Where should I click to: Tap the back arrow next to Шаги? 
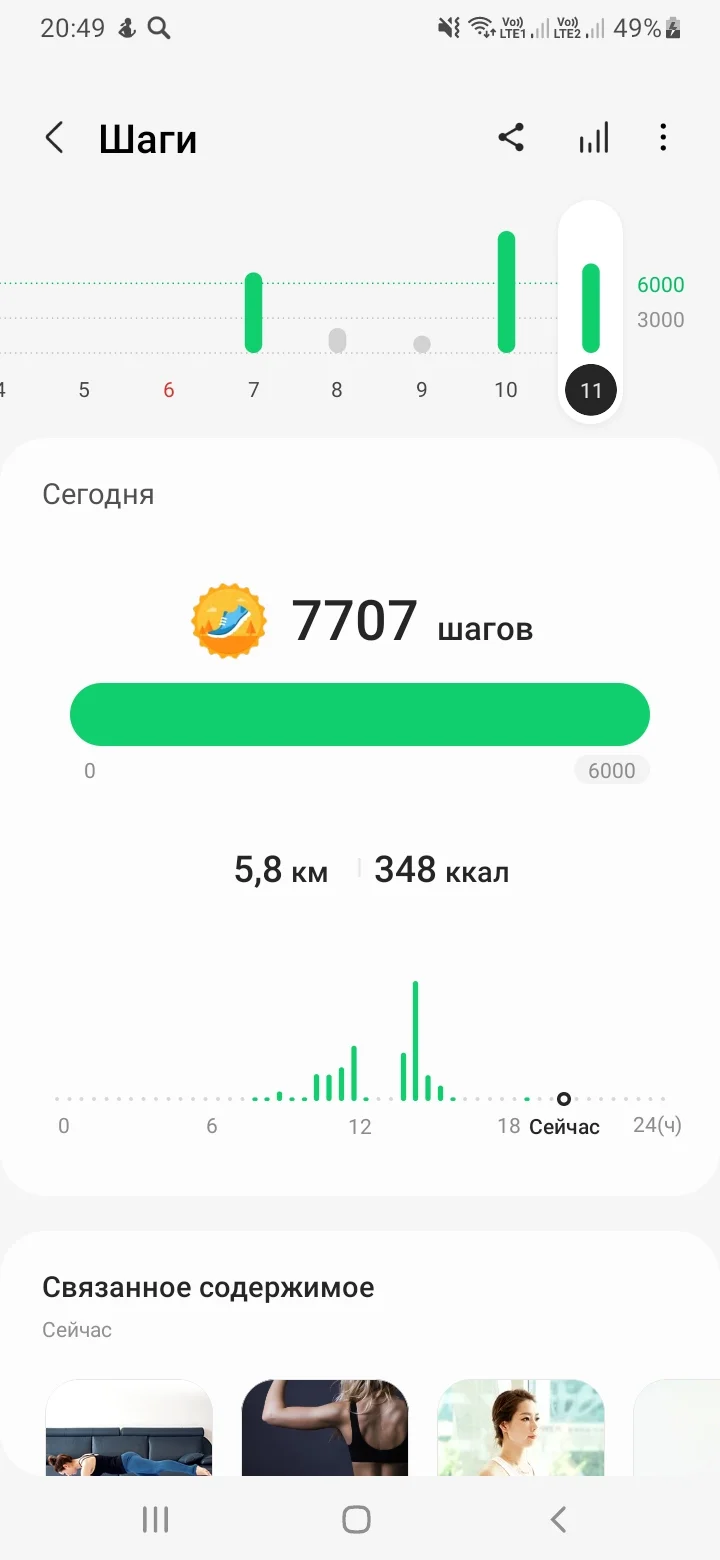click(55, 137)
